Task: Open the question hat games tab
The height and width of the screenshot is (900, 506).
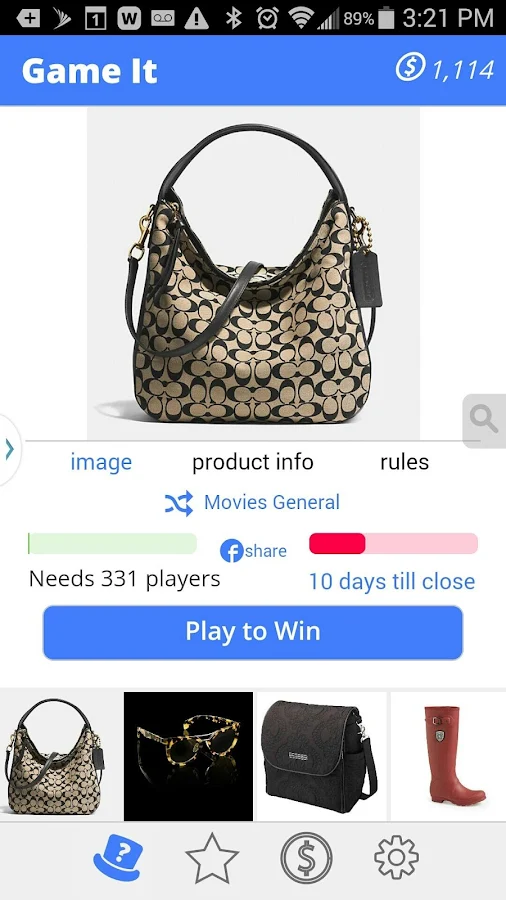Action: coord(118,859)
